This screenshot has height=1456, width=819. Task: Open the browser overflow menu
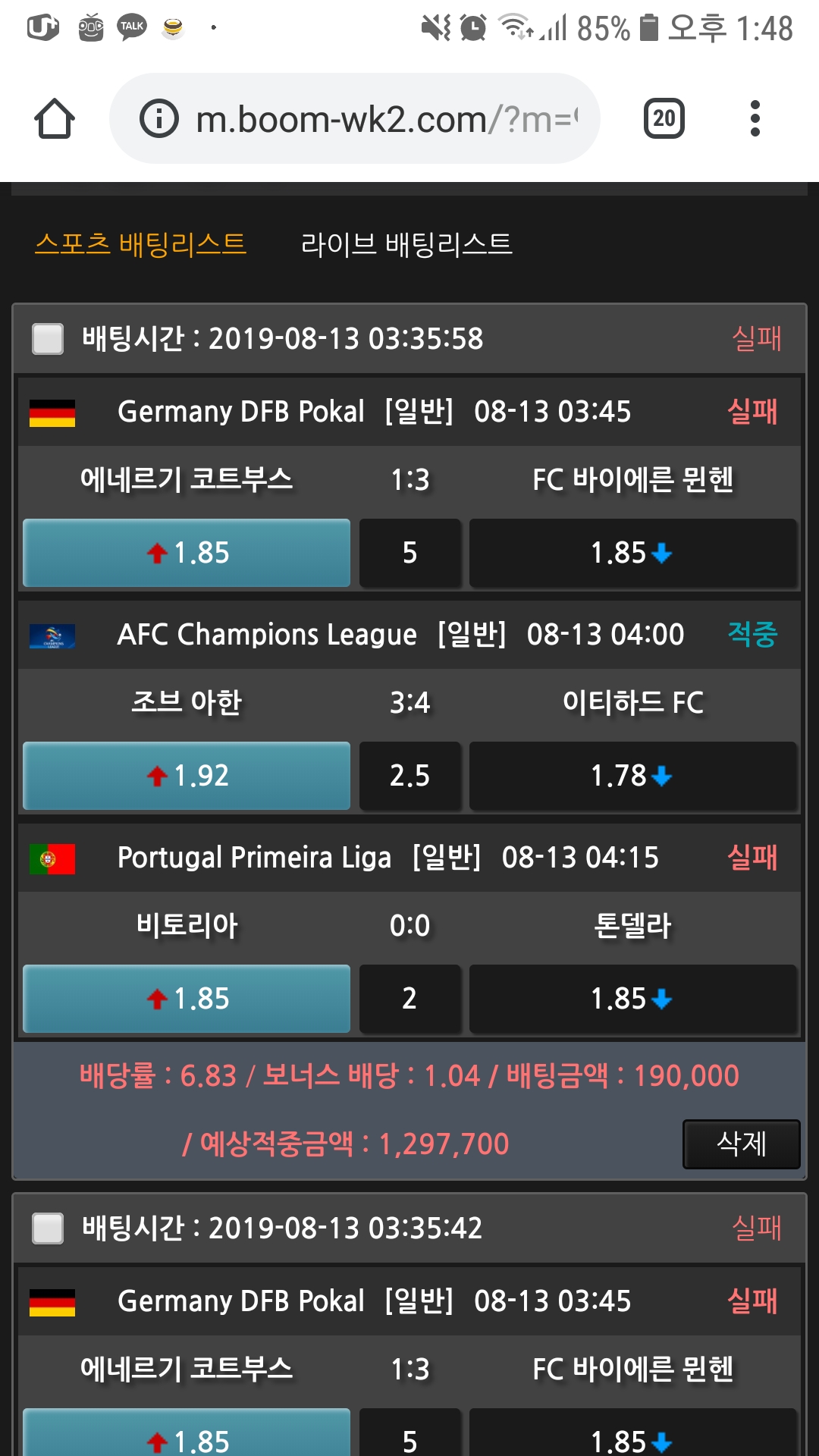pos(755,118)
